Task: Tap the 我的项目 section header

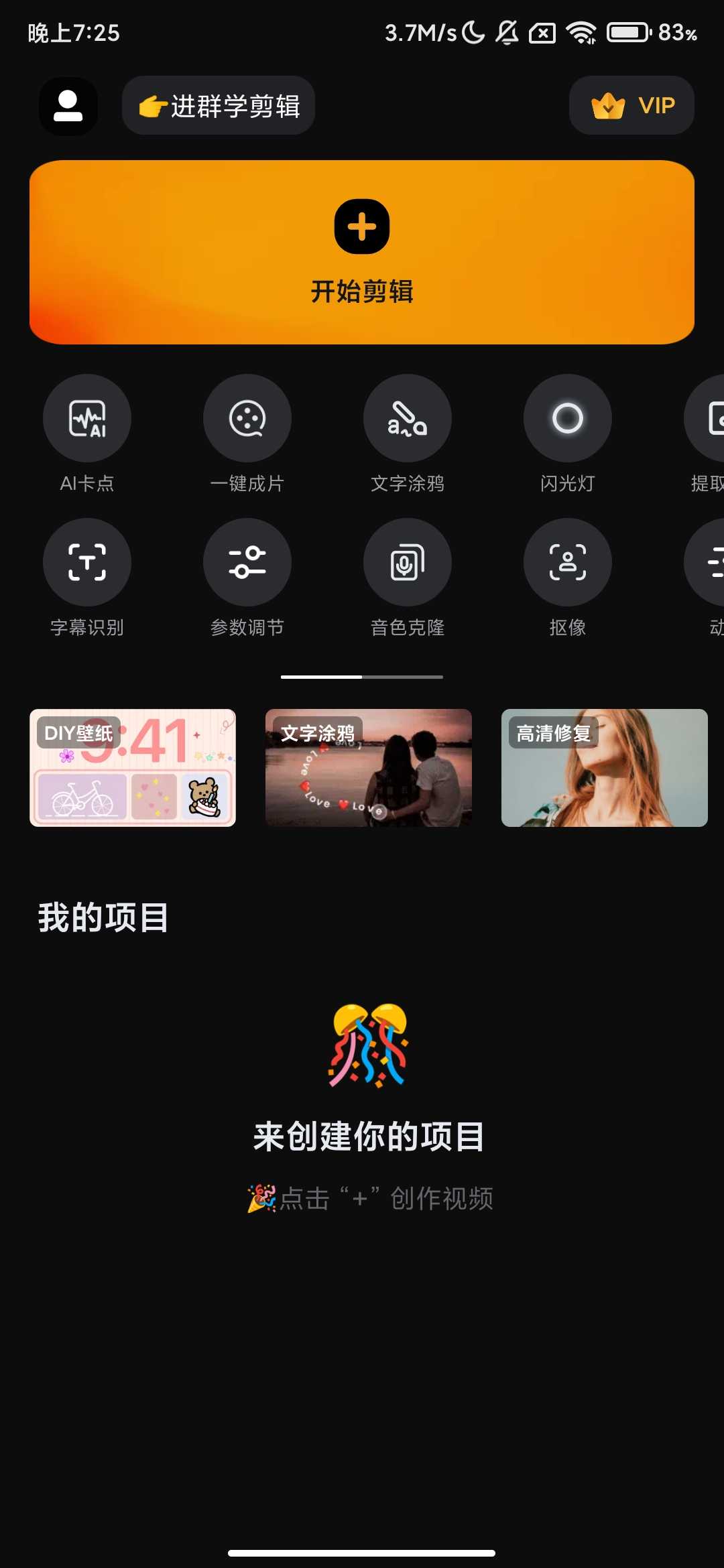Action: [103, 918]
